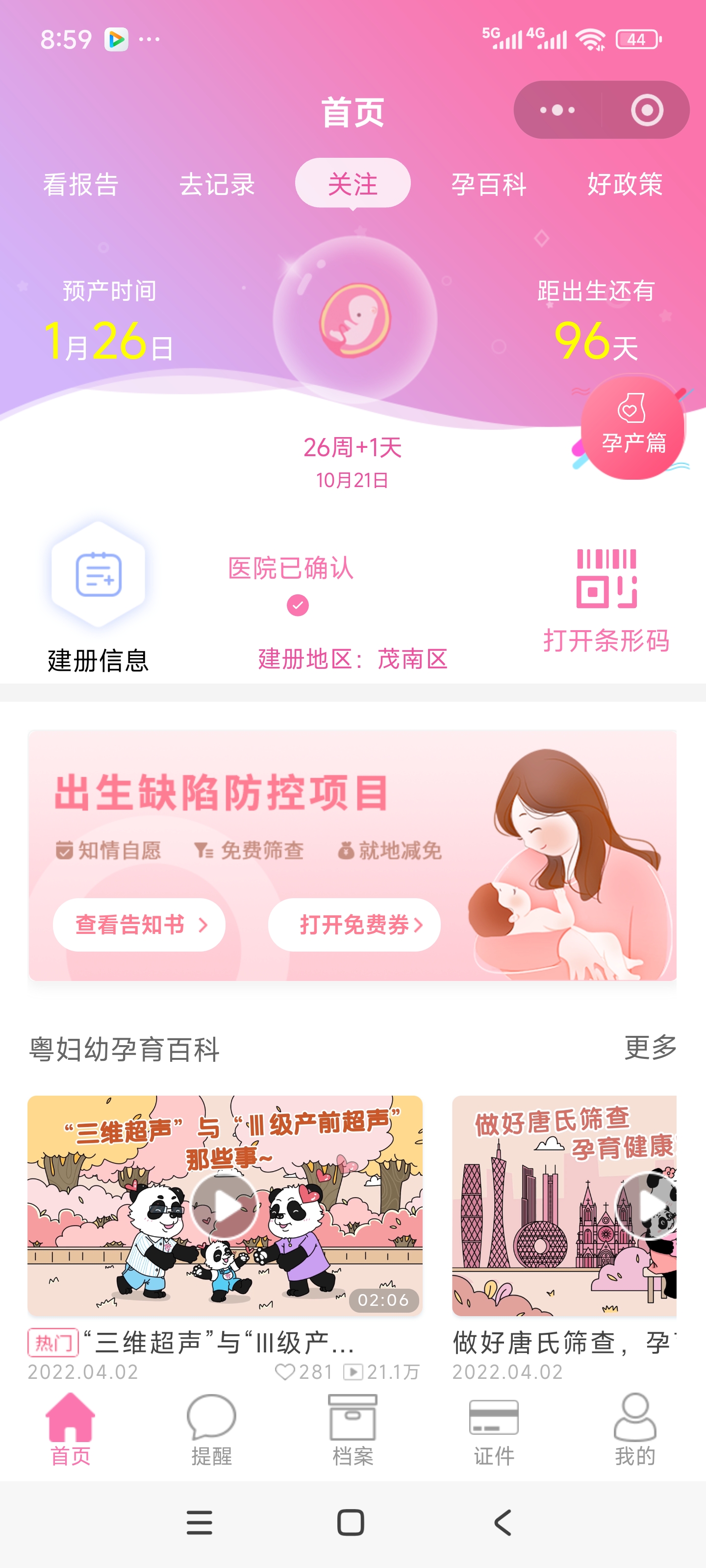Open the 好政策 tab

pyautogui.click(x=625, y=184)
